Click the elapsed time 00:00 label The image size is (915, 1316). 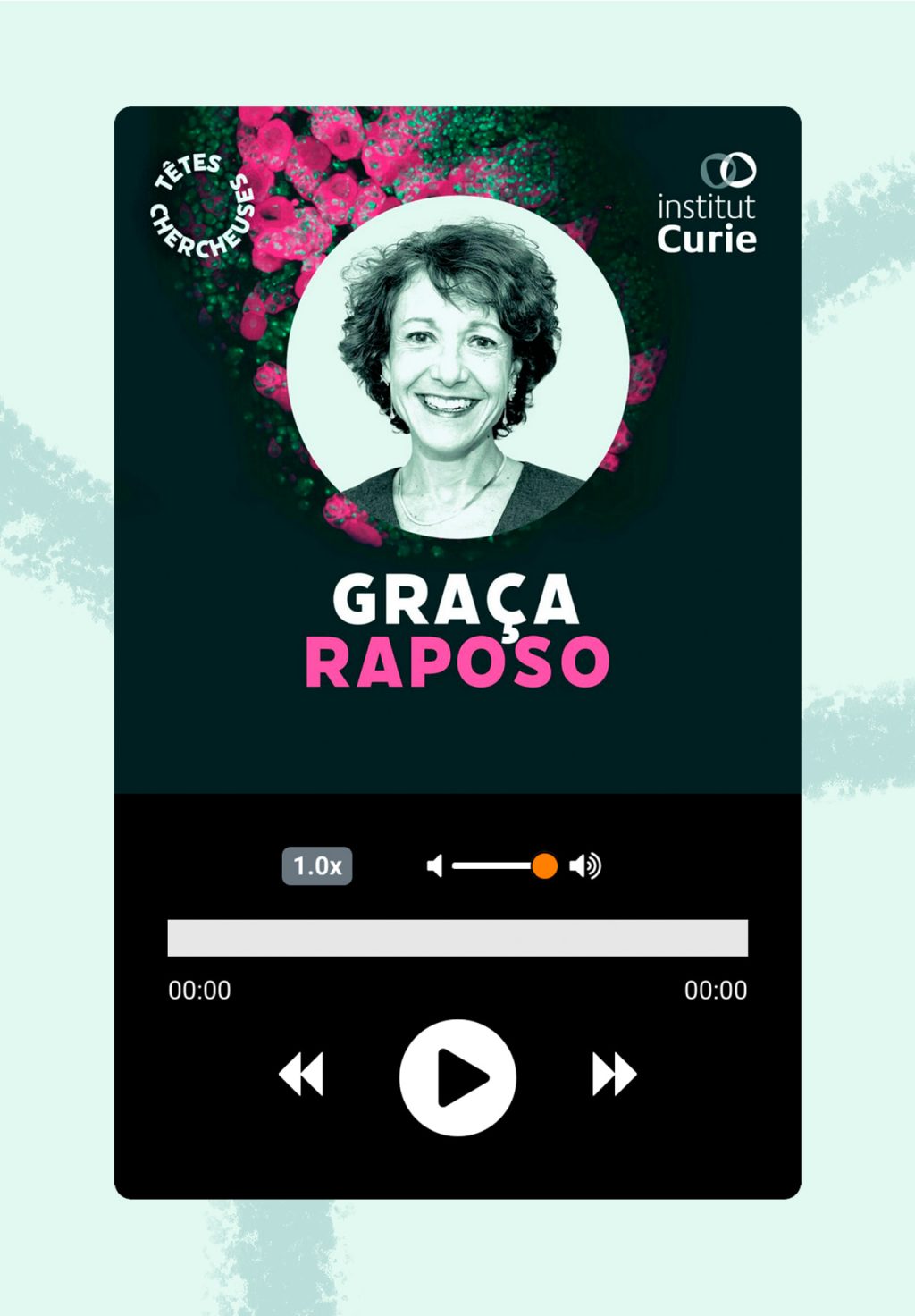click(198, 988)
